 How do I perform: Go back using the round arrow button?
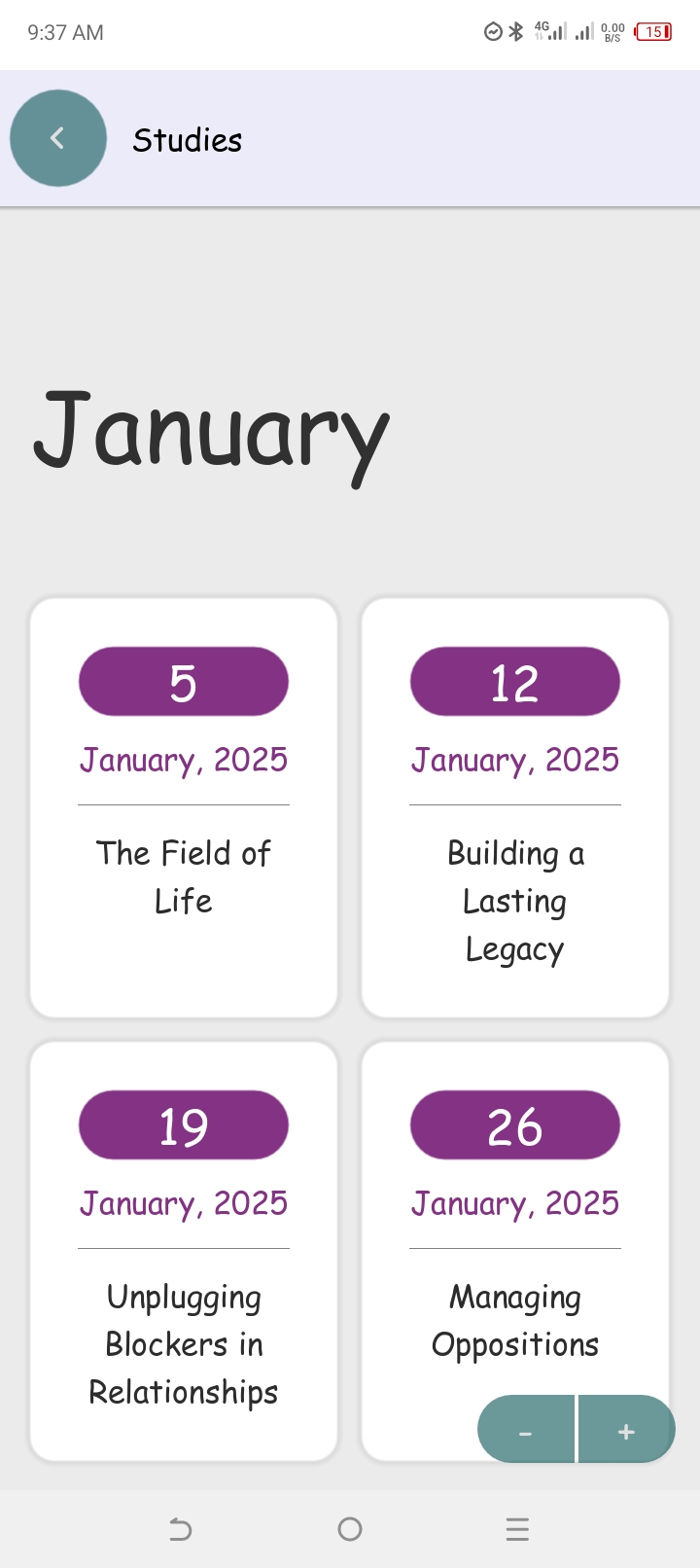[x=58, y=138]
